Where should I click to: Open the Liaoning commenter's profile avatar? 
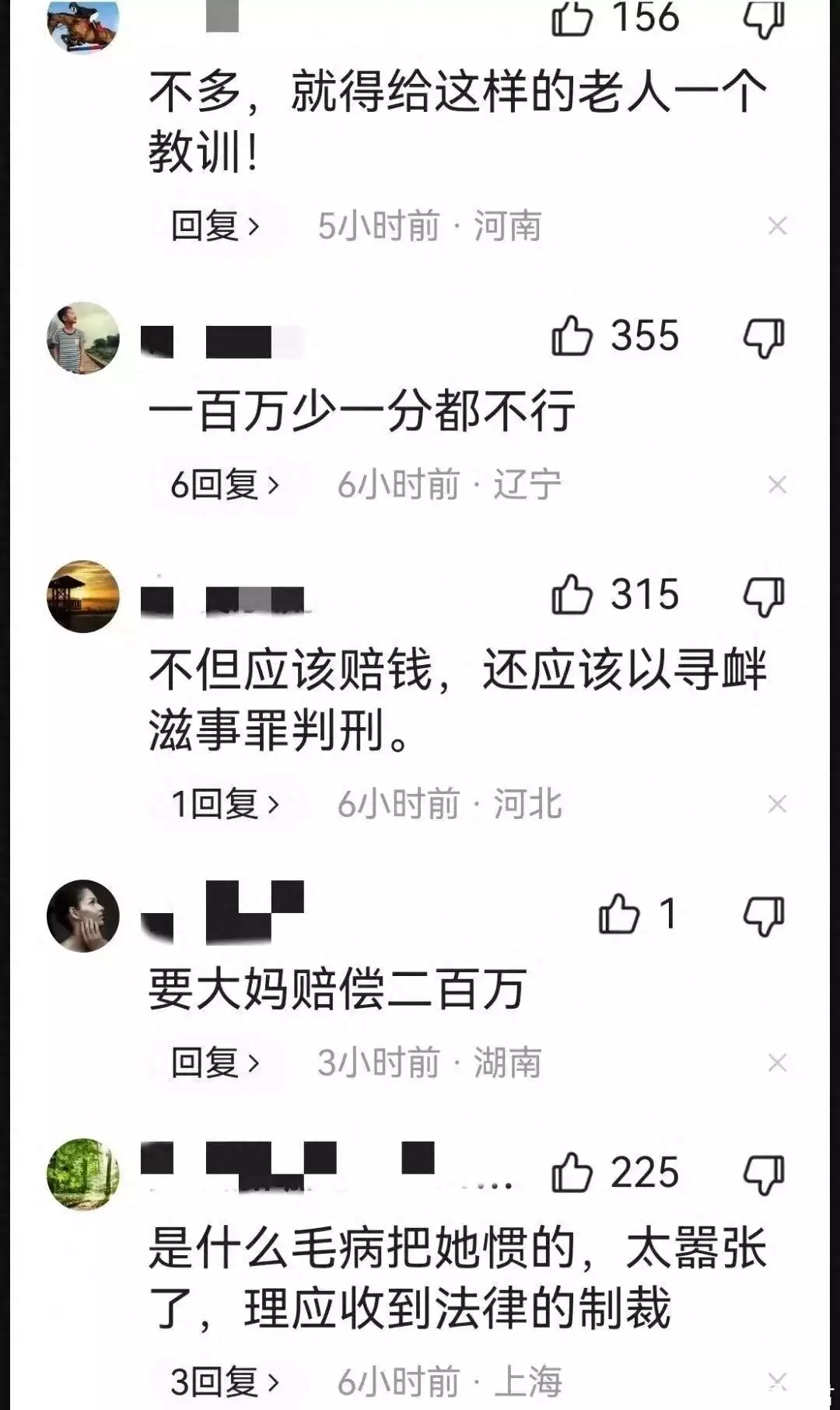click(x=83, y=338)
